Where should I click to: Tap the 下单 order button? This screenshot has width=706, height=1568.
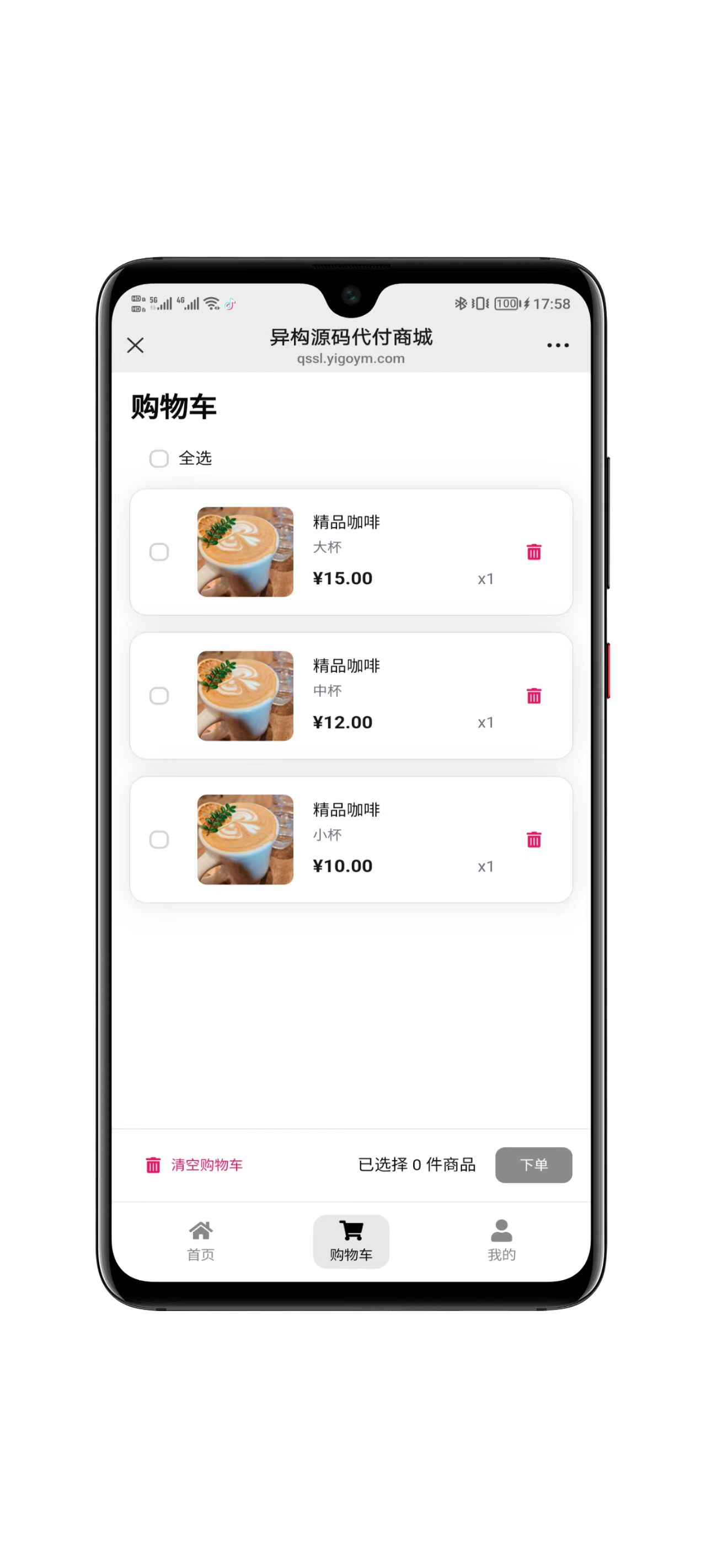click(x=533, y=1164)
